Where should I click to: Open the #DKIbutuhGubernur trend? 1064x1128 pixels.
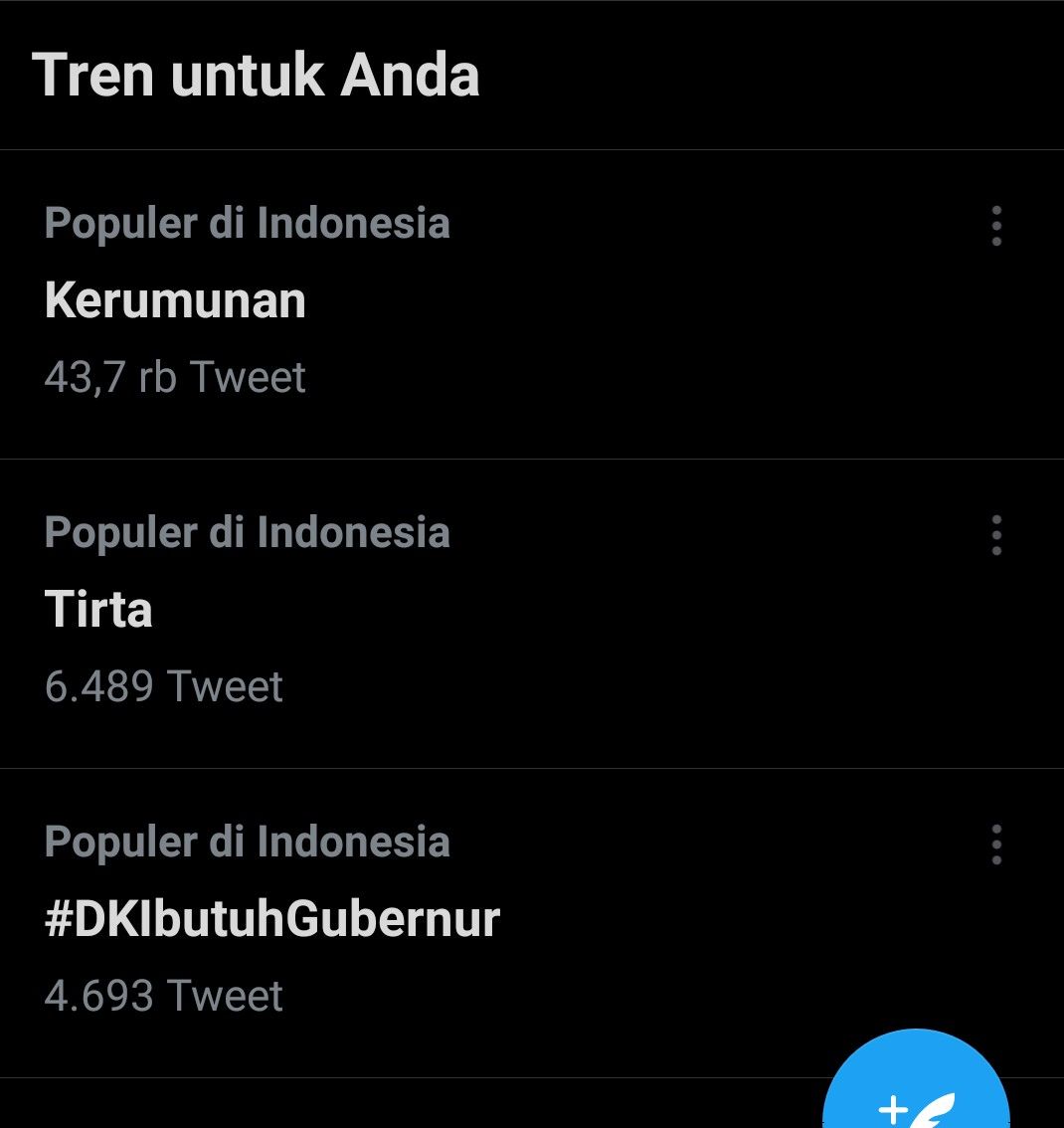click(x=271, y=918)
